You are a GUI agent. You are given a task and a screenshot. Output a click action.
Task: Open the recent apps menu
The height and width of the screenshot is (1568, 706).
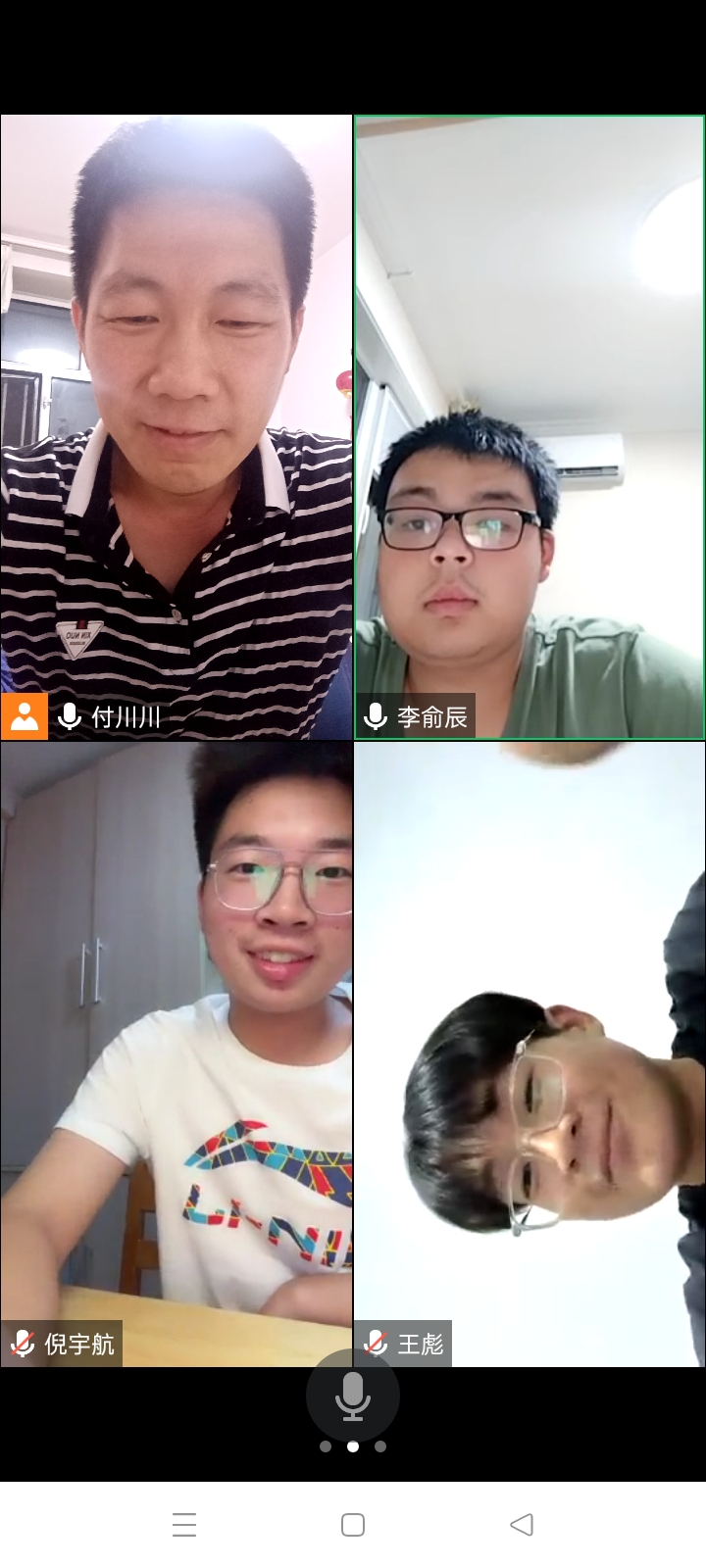(184, 1524)
